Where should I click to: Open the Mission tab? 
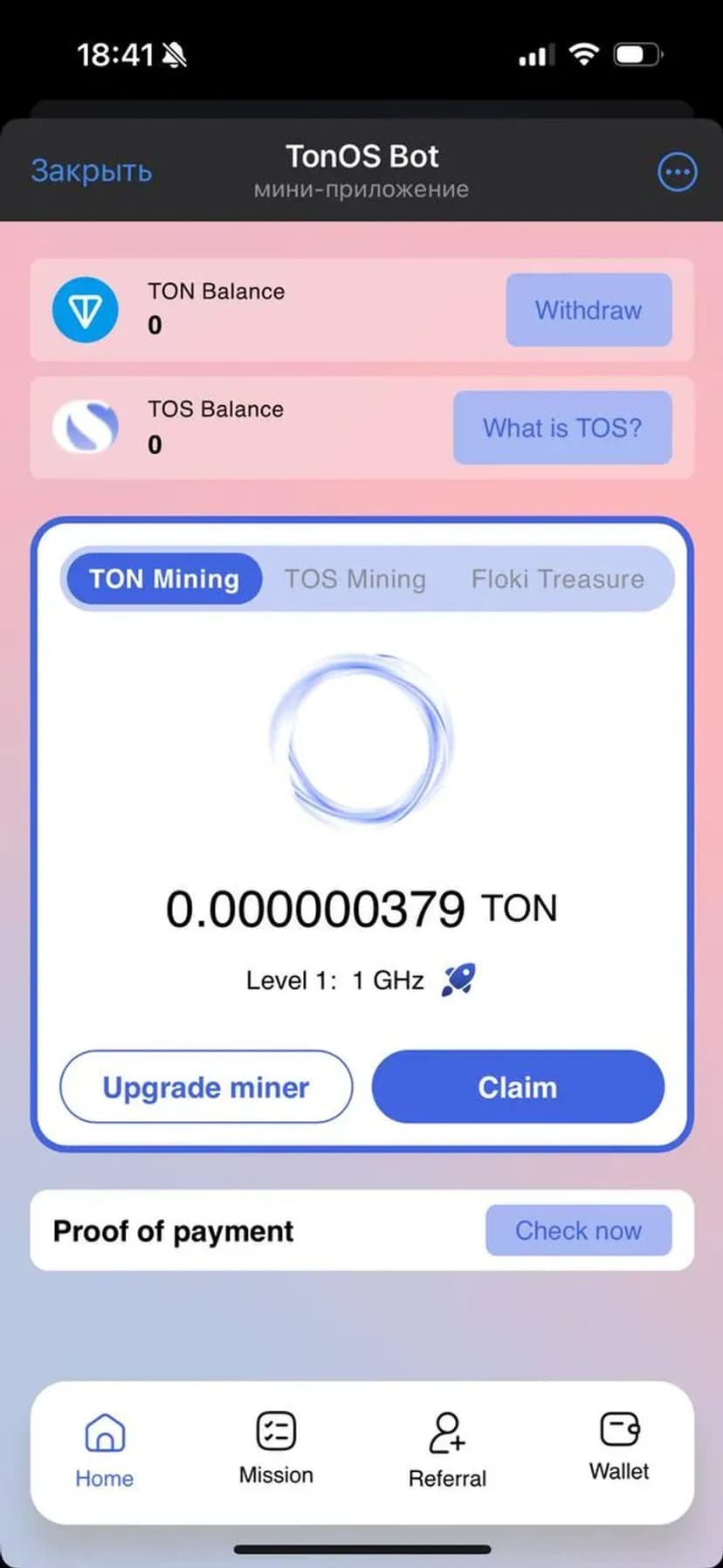[x=276, y=1449]
